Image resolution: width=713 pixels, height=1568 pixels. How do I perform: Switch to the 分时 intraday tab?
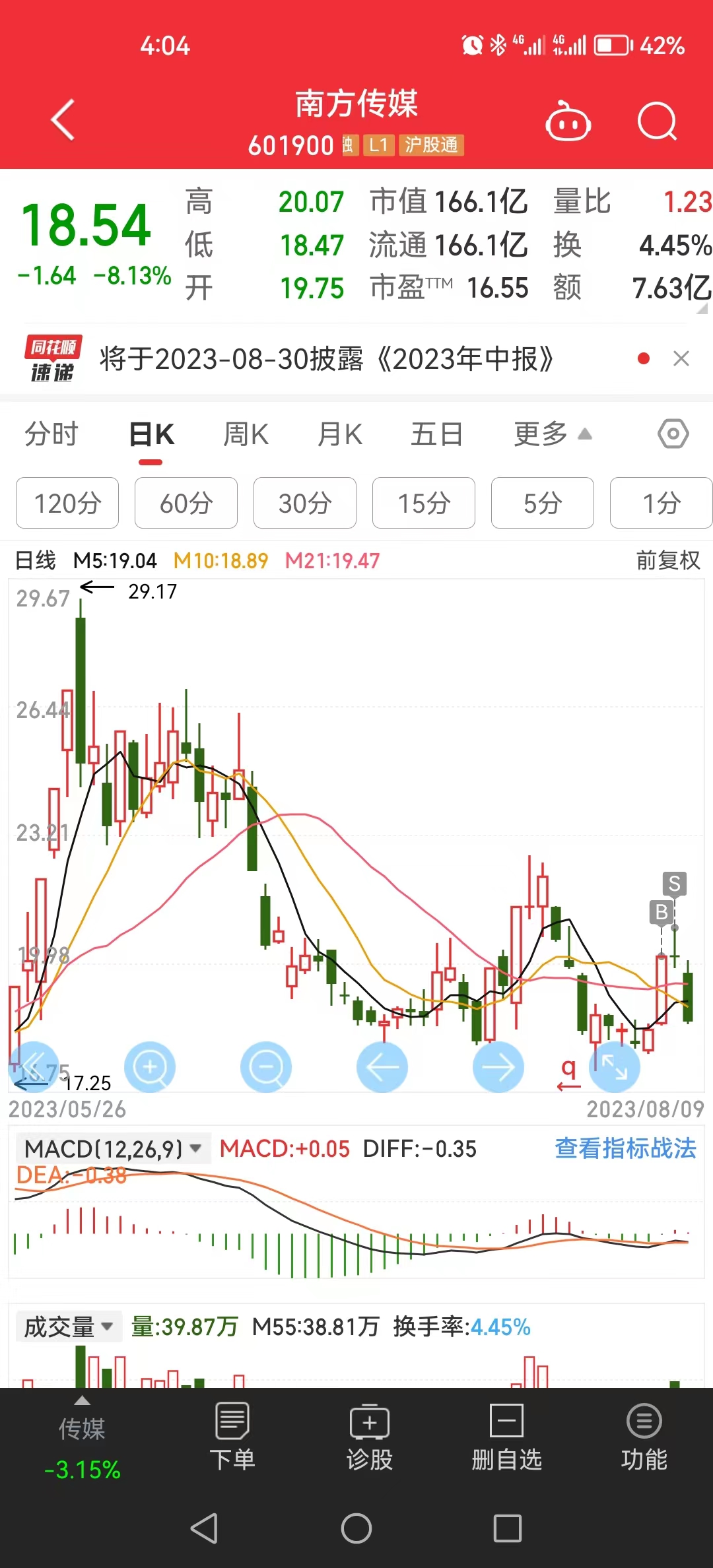[x=53, y=434]
